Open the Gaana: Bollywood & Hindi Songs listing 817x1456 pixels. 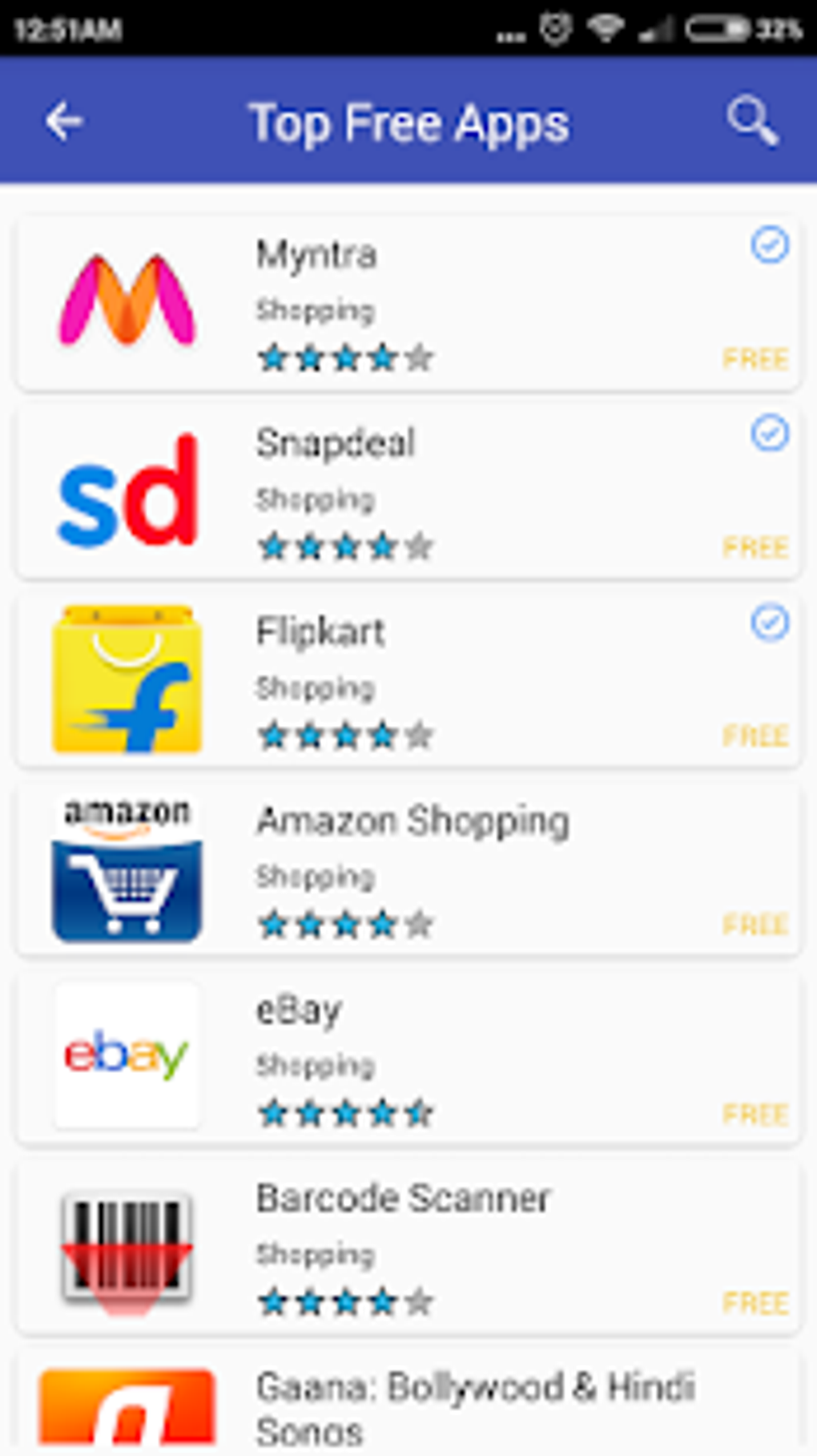(408, 1402)
